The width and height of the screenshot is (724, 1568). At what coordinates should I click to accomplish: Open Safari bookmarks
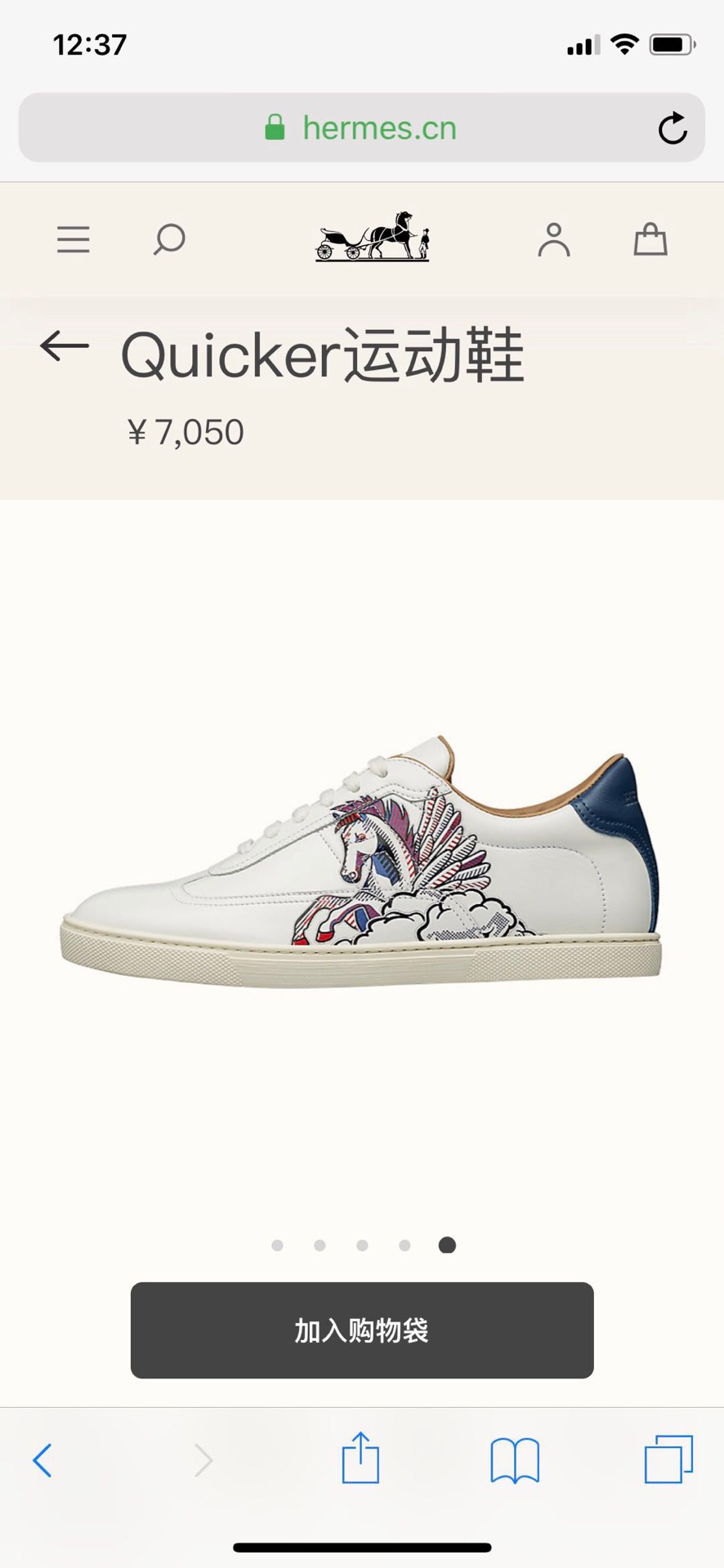pyautogui.click(x=514, y=1459)
